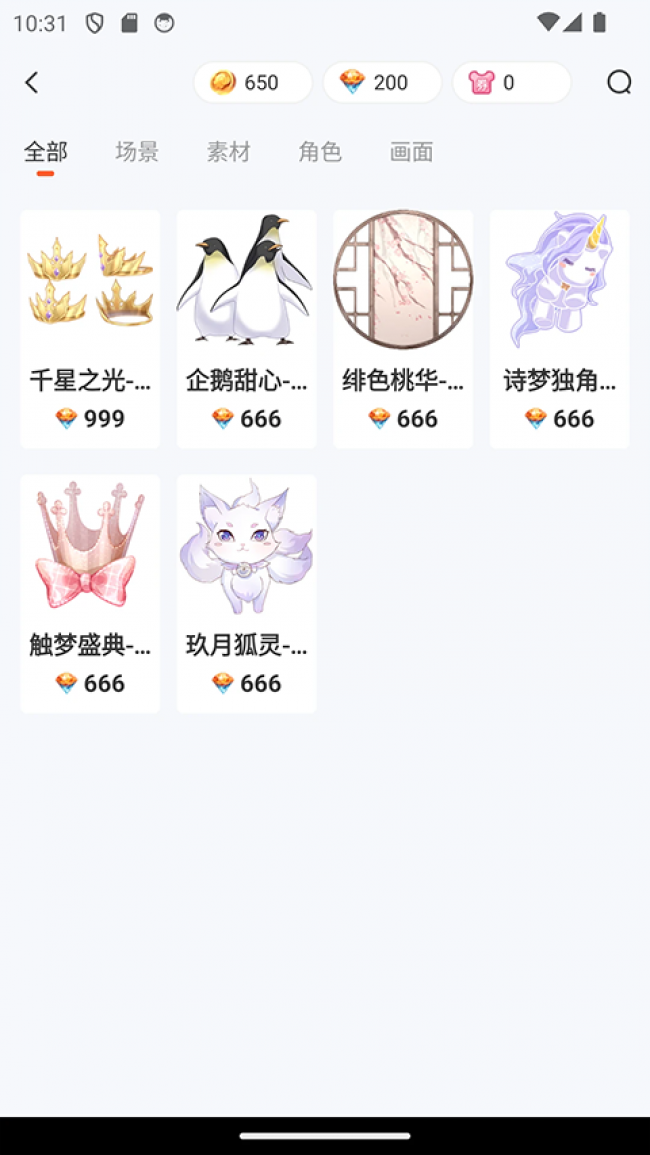The width and height of the screenshot is (650, 1155).
Task: Open the 企鹅甜心 penguin item card
Action: (x=246, y=328)
